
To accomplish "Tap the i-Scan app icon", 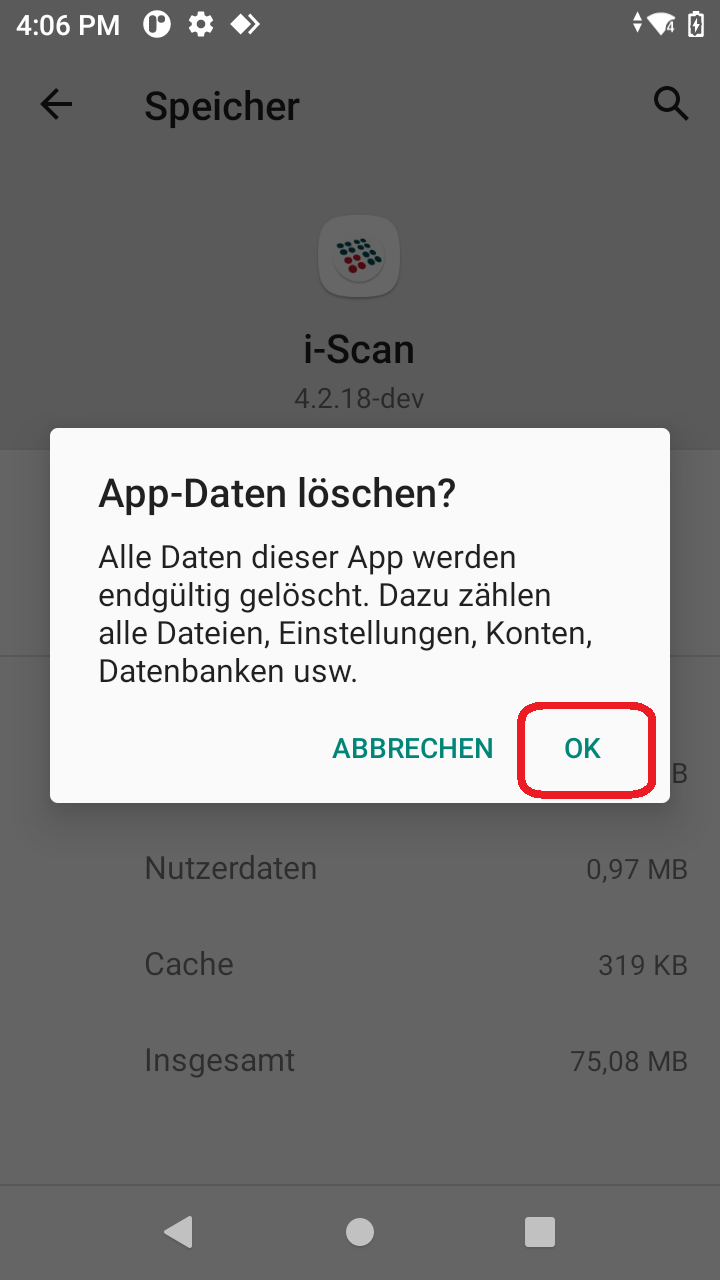I will [359, 257].
